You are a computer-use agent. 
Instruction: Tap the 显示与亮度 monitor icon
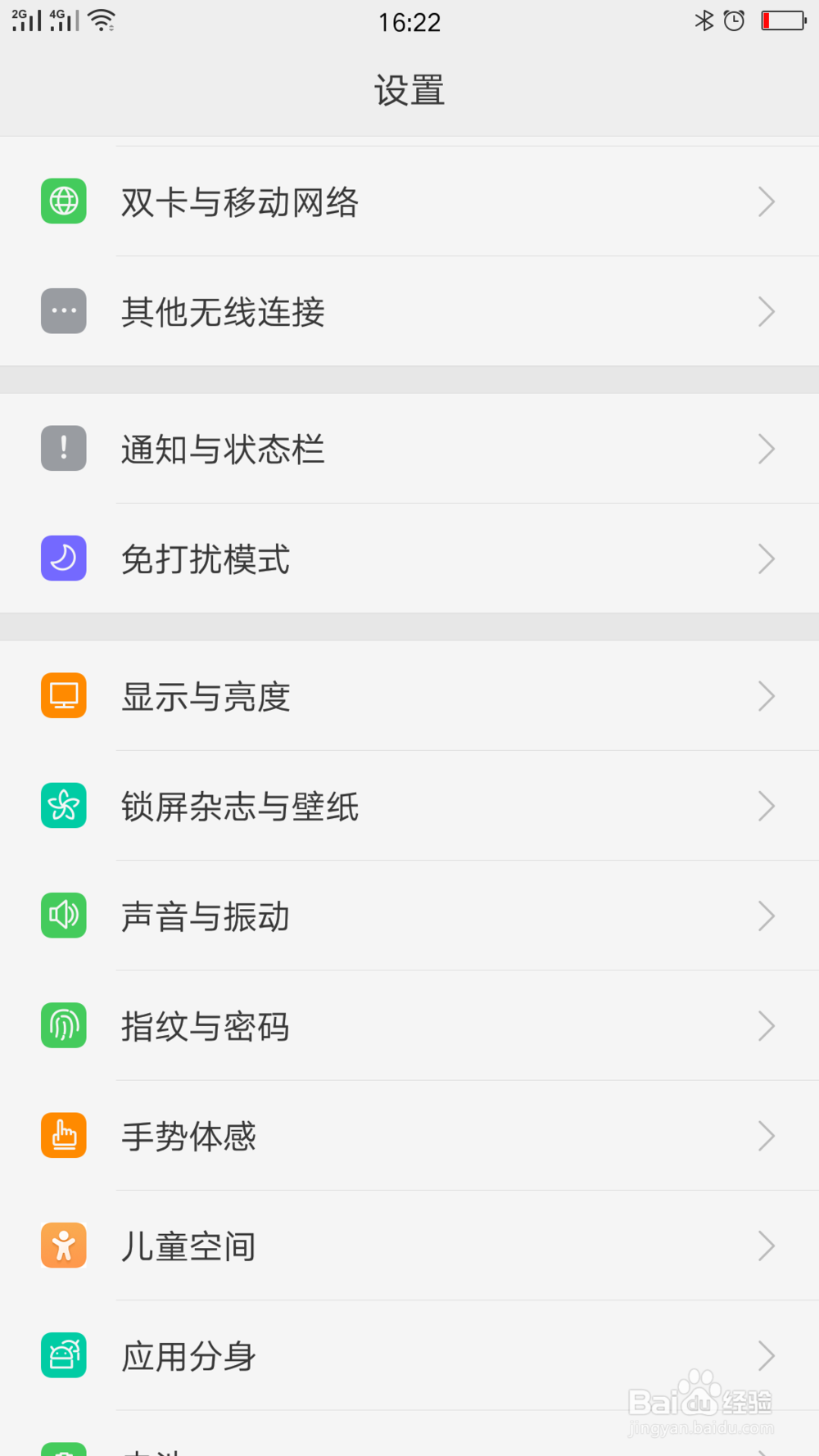tap(63, 694)
